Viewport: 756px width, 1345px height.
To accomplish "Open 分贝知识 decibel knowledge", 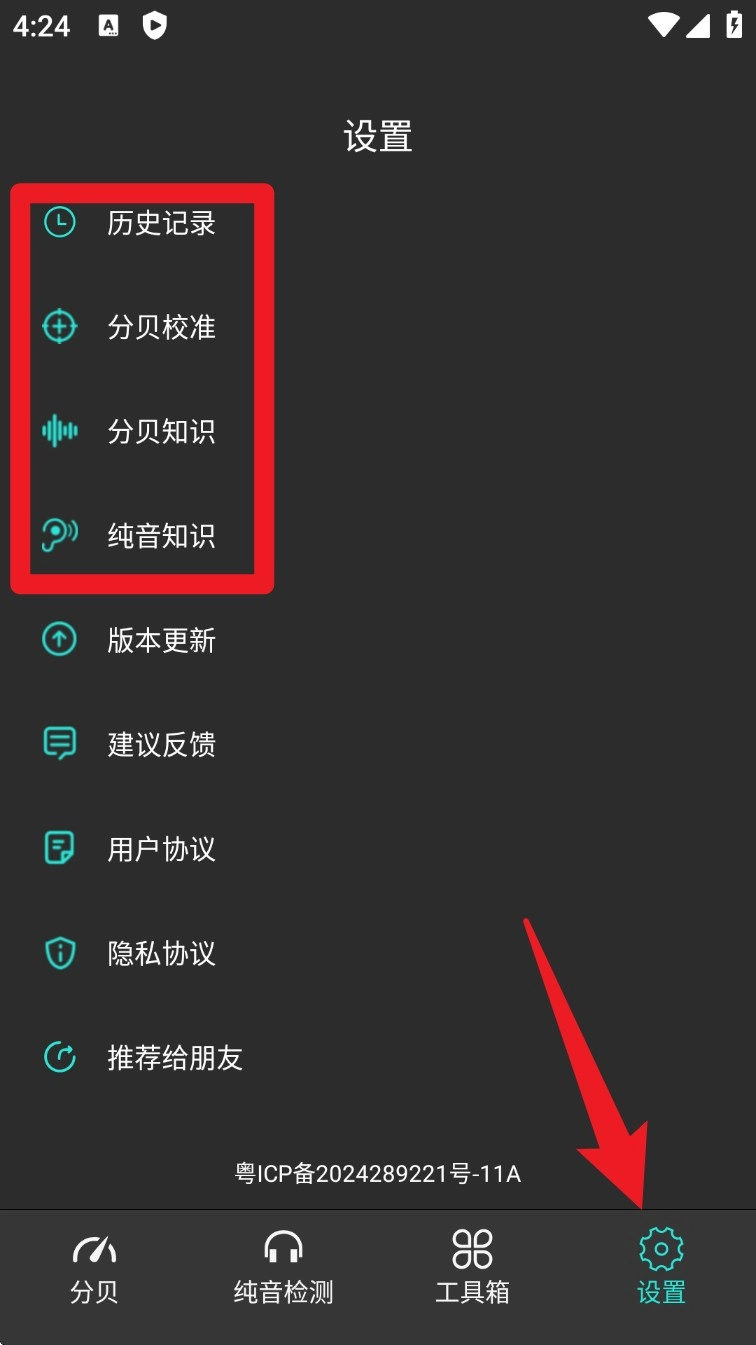I will pyautogui.click(x=160, y=431).
